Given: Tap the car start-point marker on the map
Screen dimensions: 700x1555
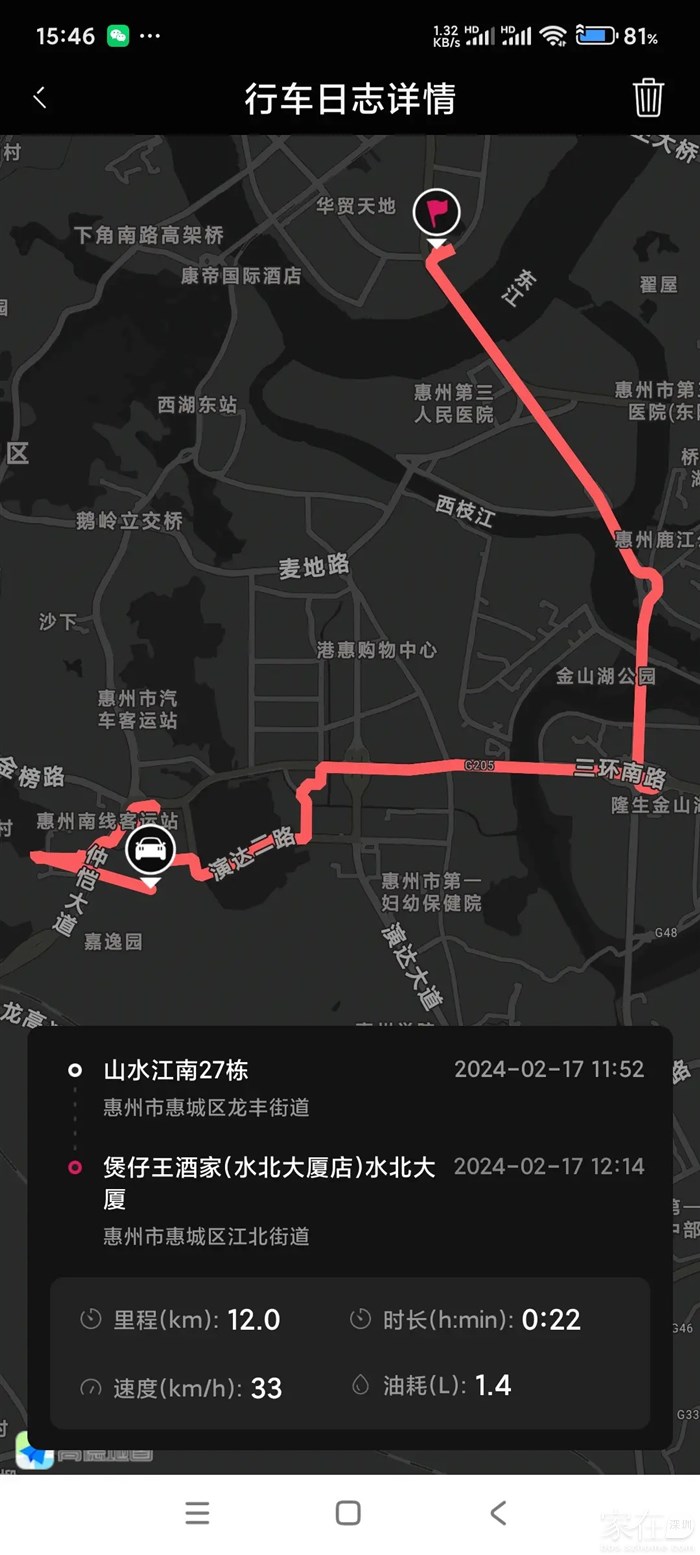Looking at the screenshot, I should [150, 851].
